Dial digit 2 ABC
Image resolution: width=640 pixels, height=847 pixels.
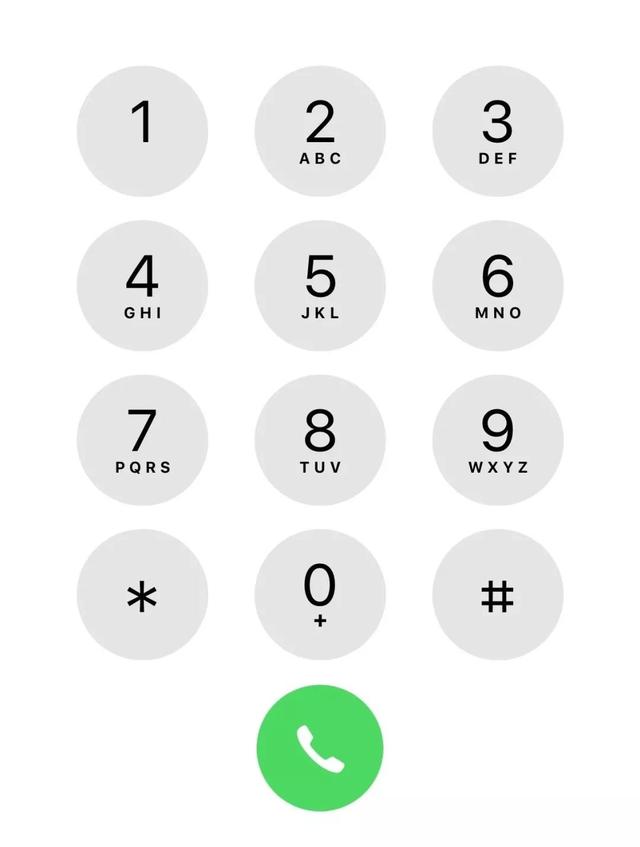[x=320, y=131]
